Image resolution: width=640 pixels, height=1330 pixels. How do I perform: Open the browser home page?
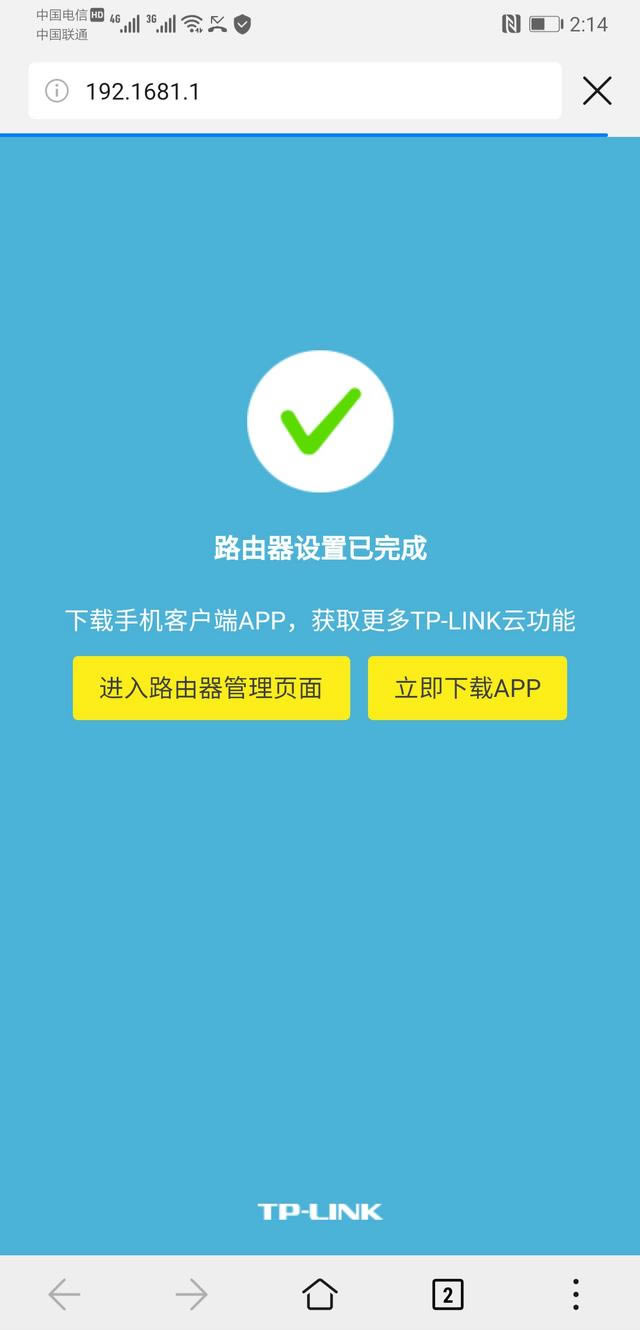click(x=320, y=1294)
